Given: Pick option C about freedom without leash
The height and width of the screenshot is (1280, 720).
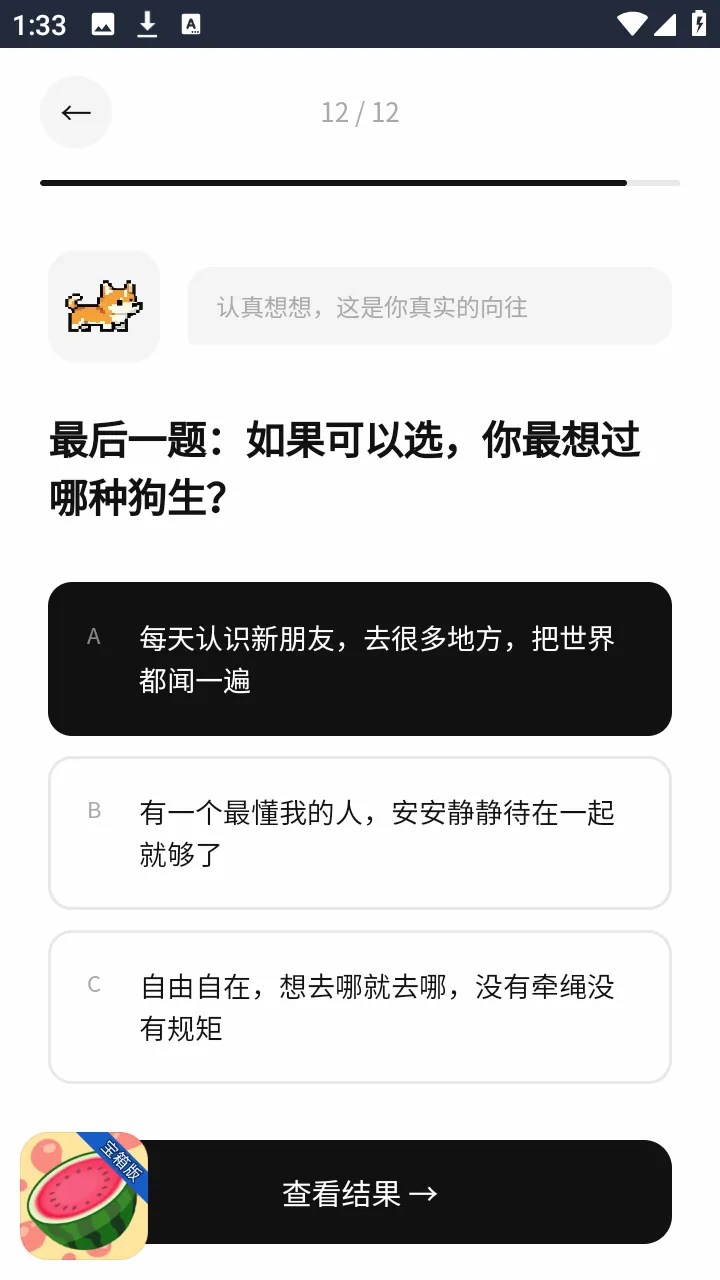Looking at the screenshot, I should coord(360,1007).
